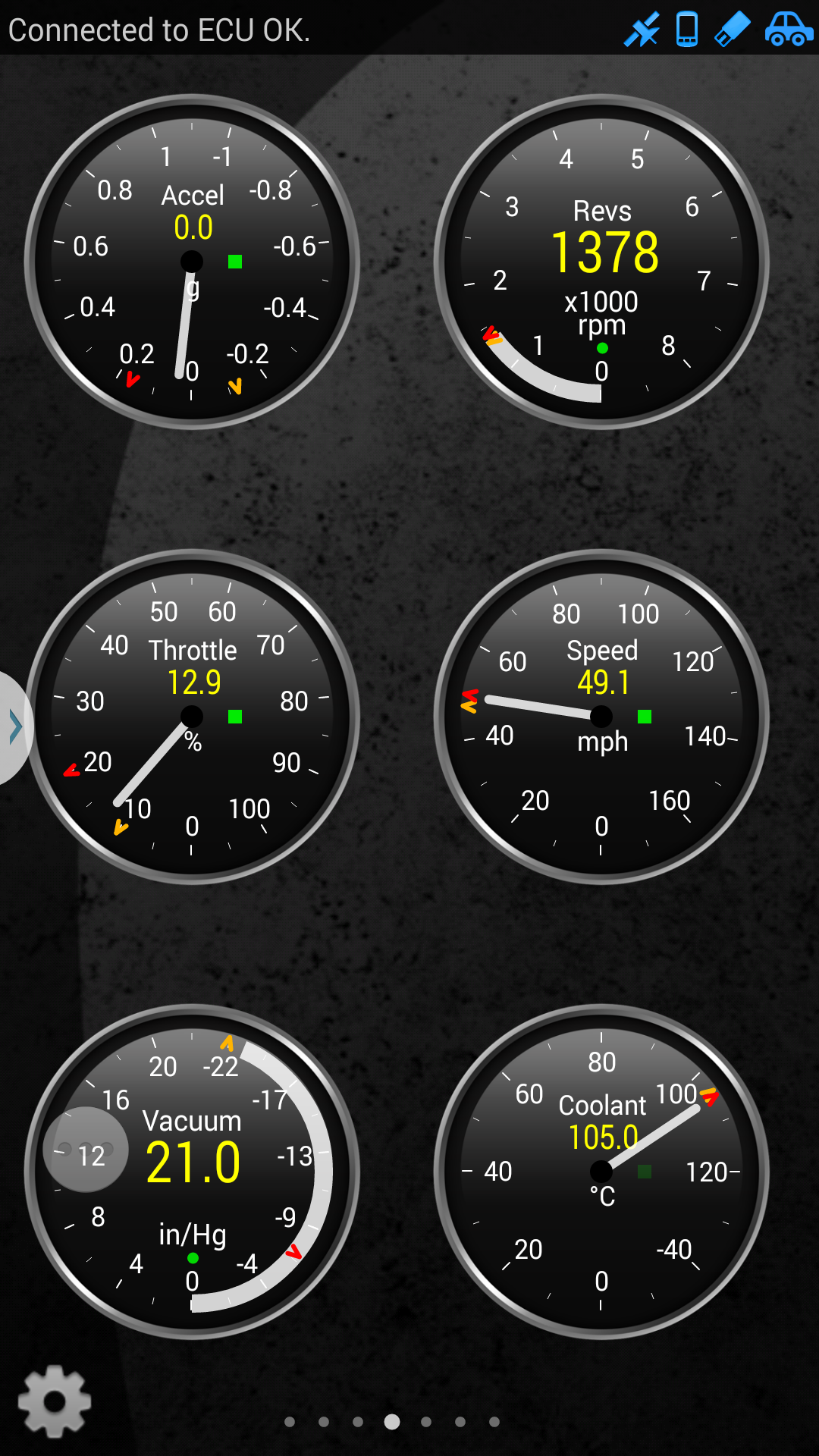Jump to the last dashboard page dot
This screenshot has width=819, height=1456.
click(494, 1422)
